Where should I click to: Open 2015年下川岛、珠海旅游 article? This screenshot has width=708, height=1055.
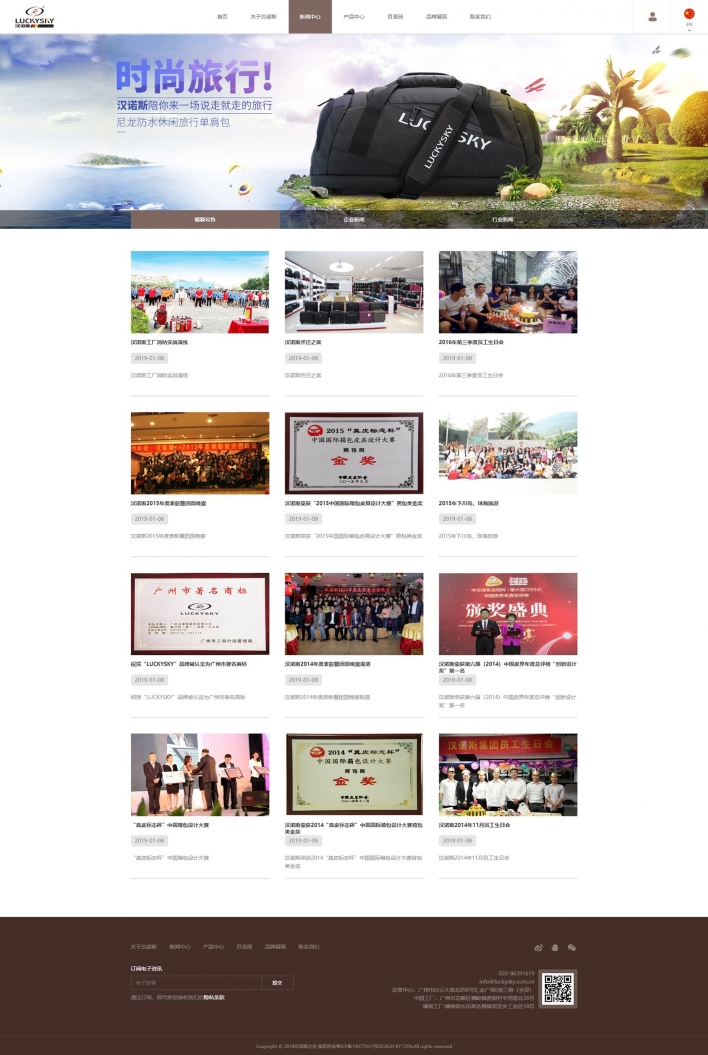click(507, 453)
